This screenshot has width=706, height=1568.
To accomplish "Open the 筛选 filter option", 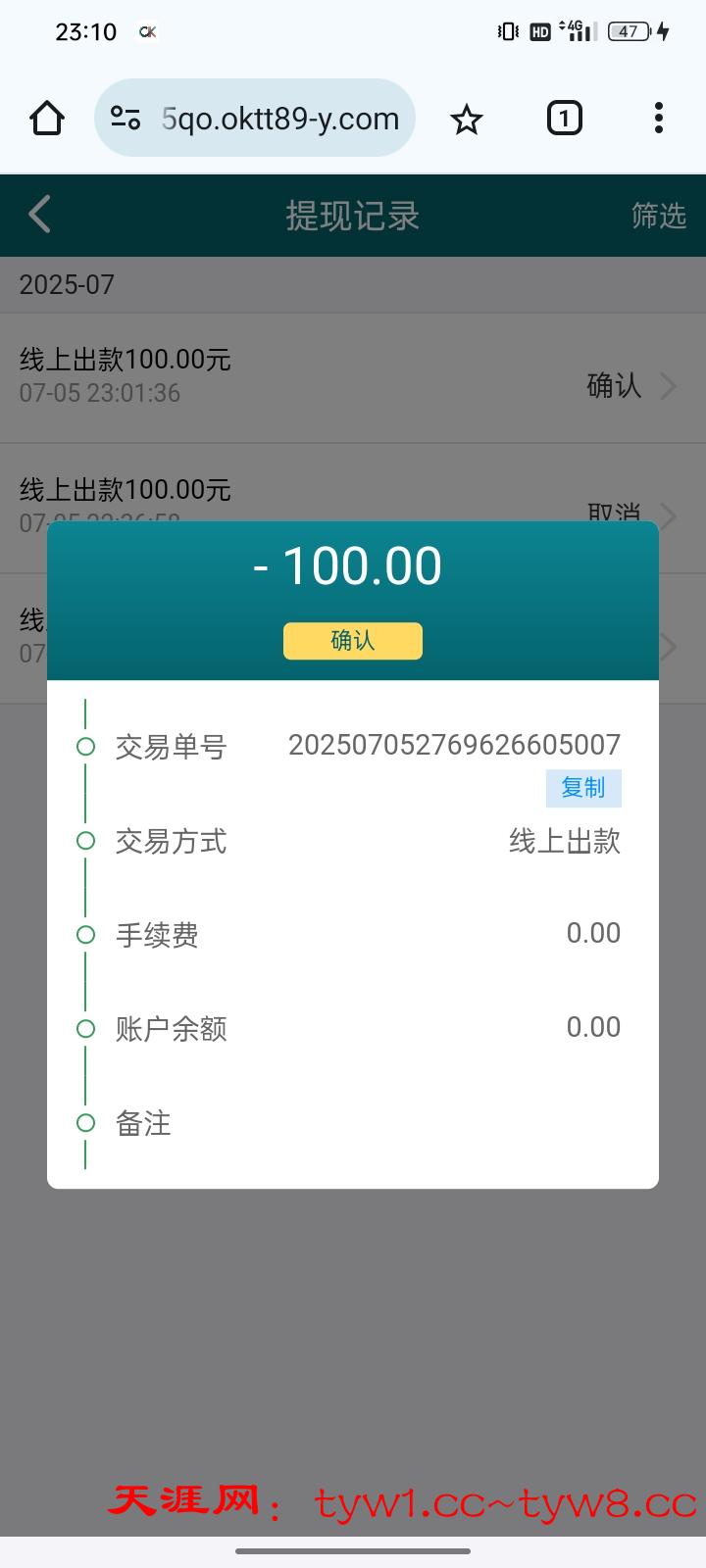I will [658, 216].
